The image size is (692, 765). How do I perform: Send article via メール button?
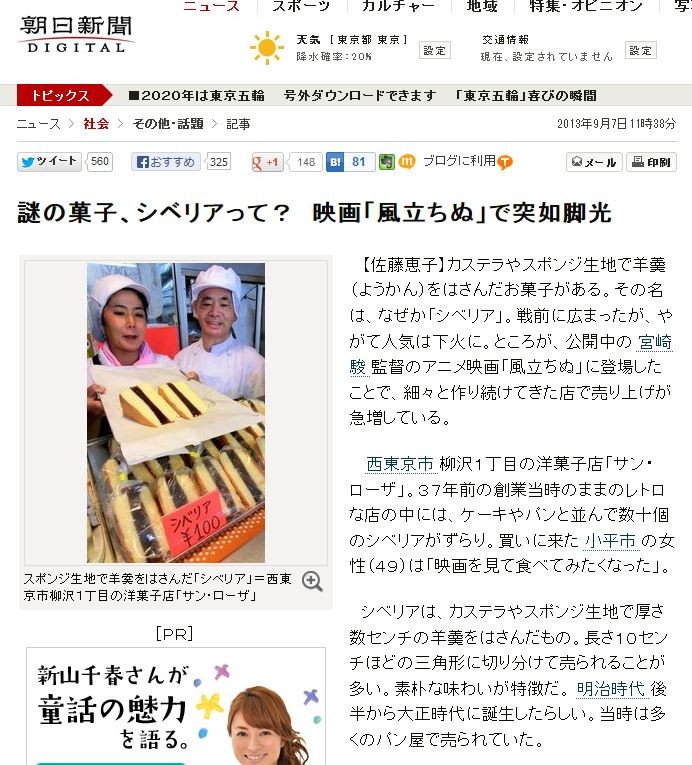click(594, 162)
